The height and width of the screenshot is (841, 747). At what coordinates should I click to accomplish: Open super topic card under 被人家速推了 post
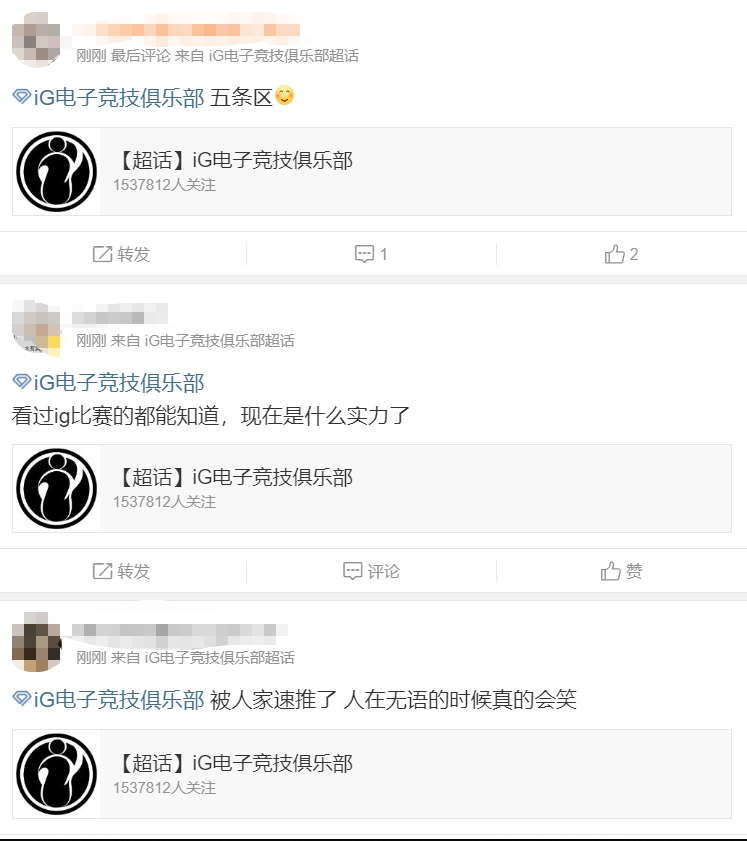(x=371, y=774)
